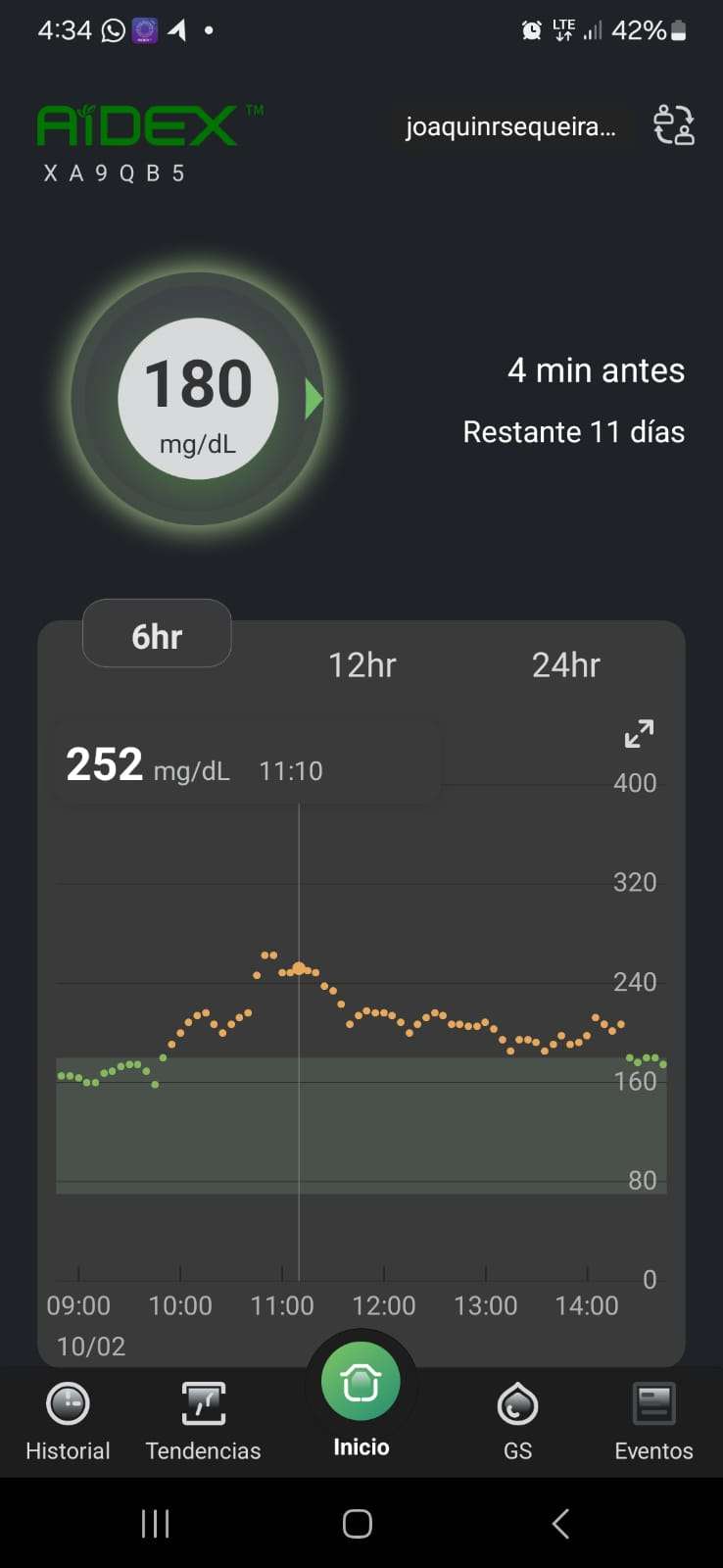Go to the Tendencias tab
The height and width of the screenshot is (1568, 723).
tap(203, 1421)
